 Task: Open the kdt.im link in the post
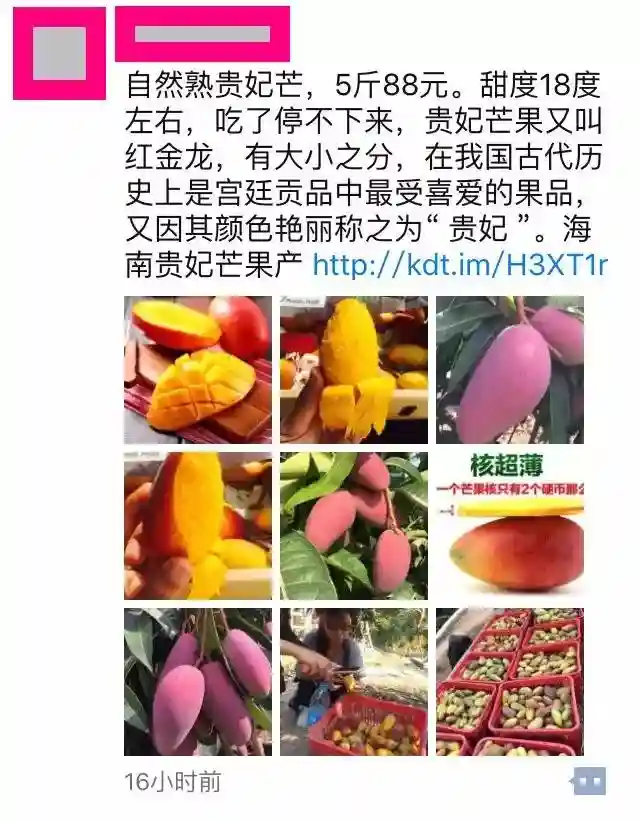(460, 265)
